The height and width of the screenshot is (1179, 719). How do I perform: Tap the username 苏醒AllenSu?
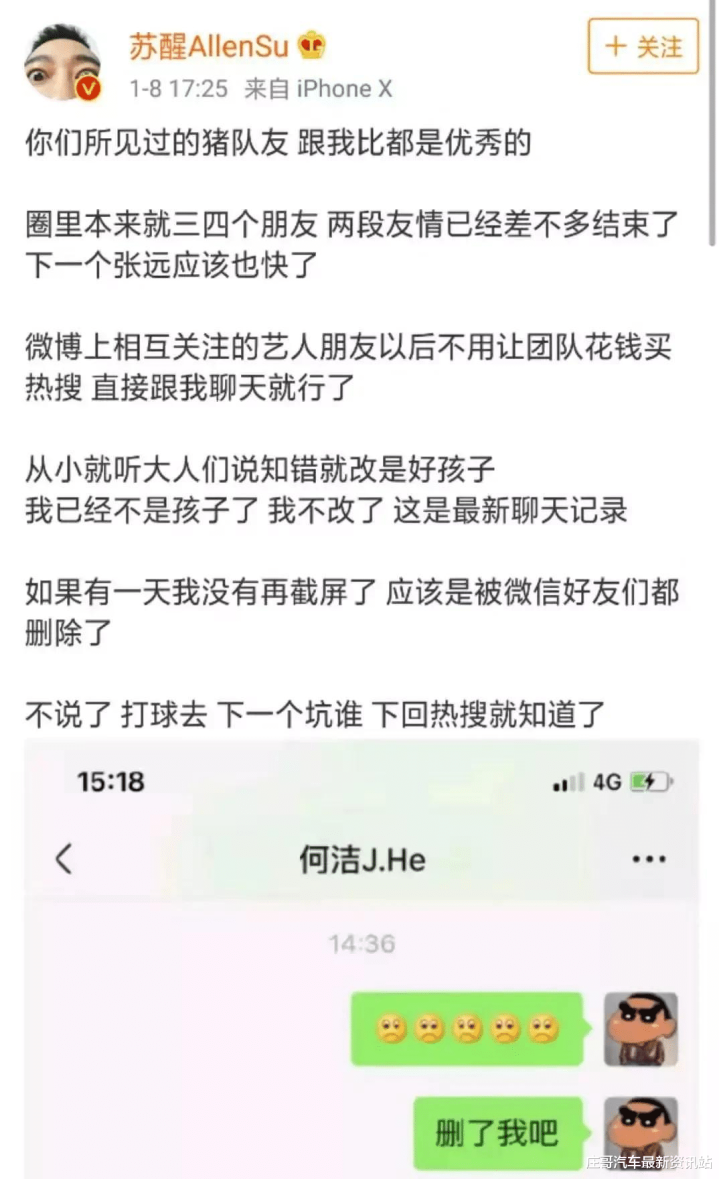tap(209, 47)
